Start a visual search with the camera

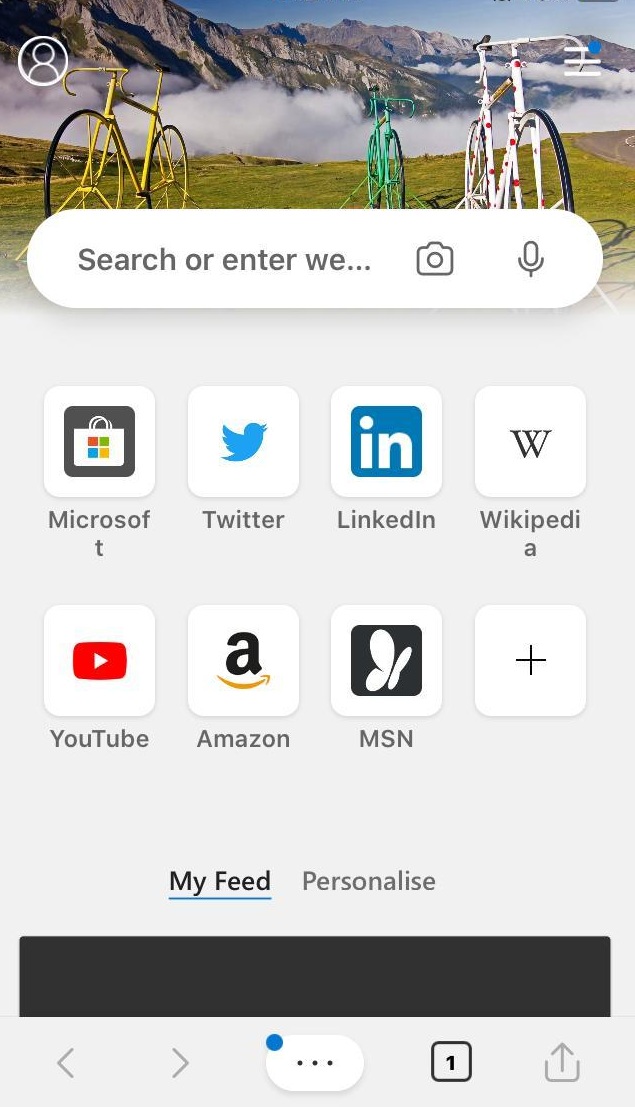[435, 260]
